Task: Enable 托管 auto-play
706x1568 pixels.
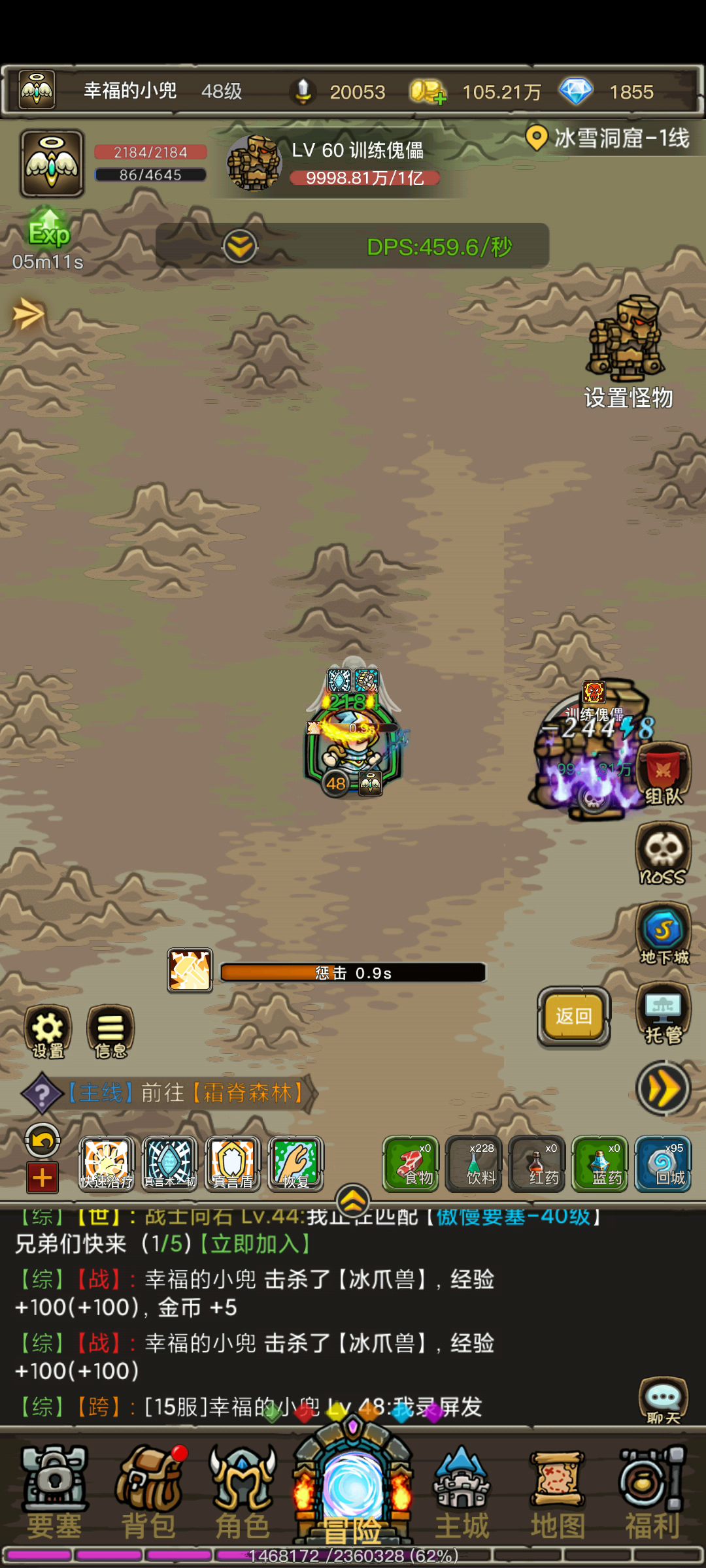Action: click(664, 1014)
